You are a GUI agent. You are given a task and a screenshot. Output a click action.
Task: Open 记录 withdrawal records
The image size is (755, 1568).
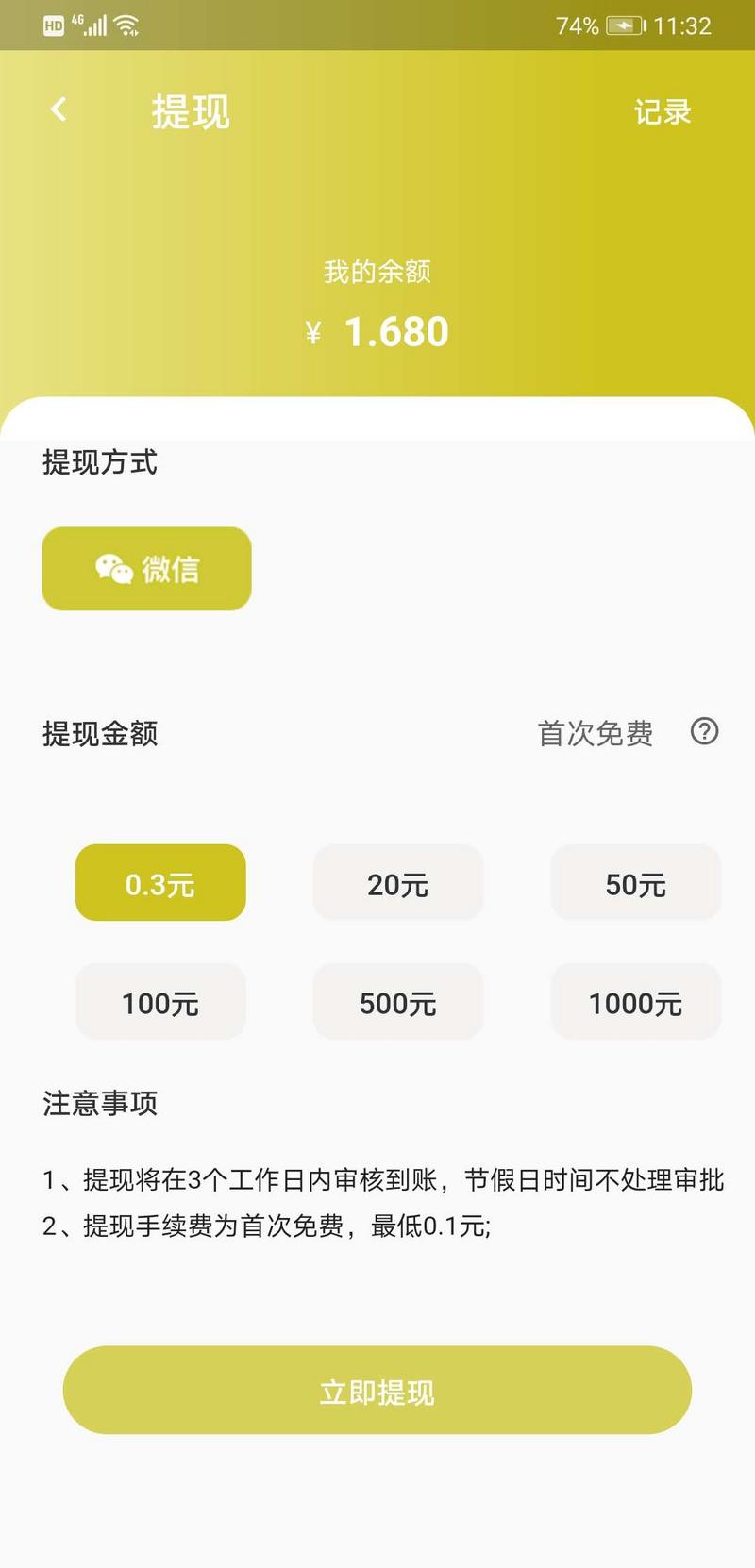[x=662, y=112]
